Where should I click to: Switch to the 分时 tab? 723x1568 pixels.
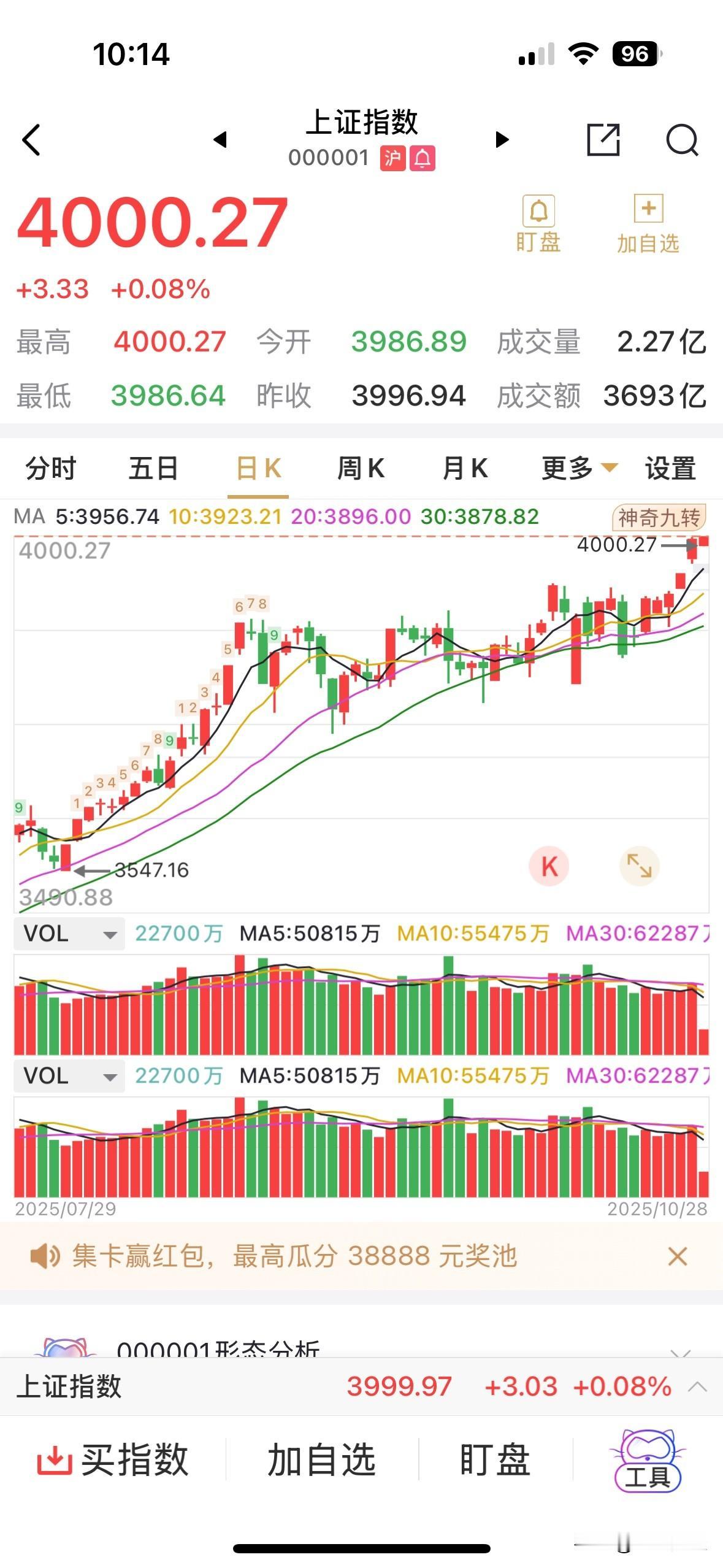(50, 468)
